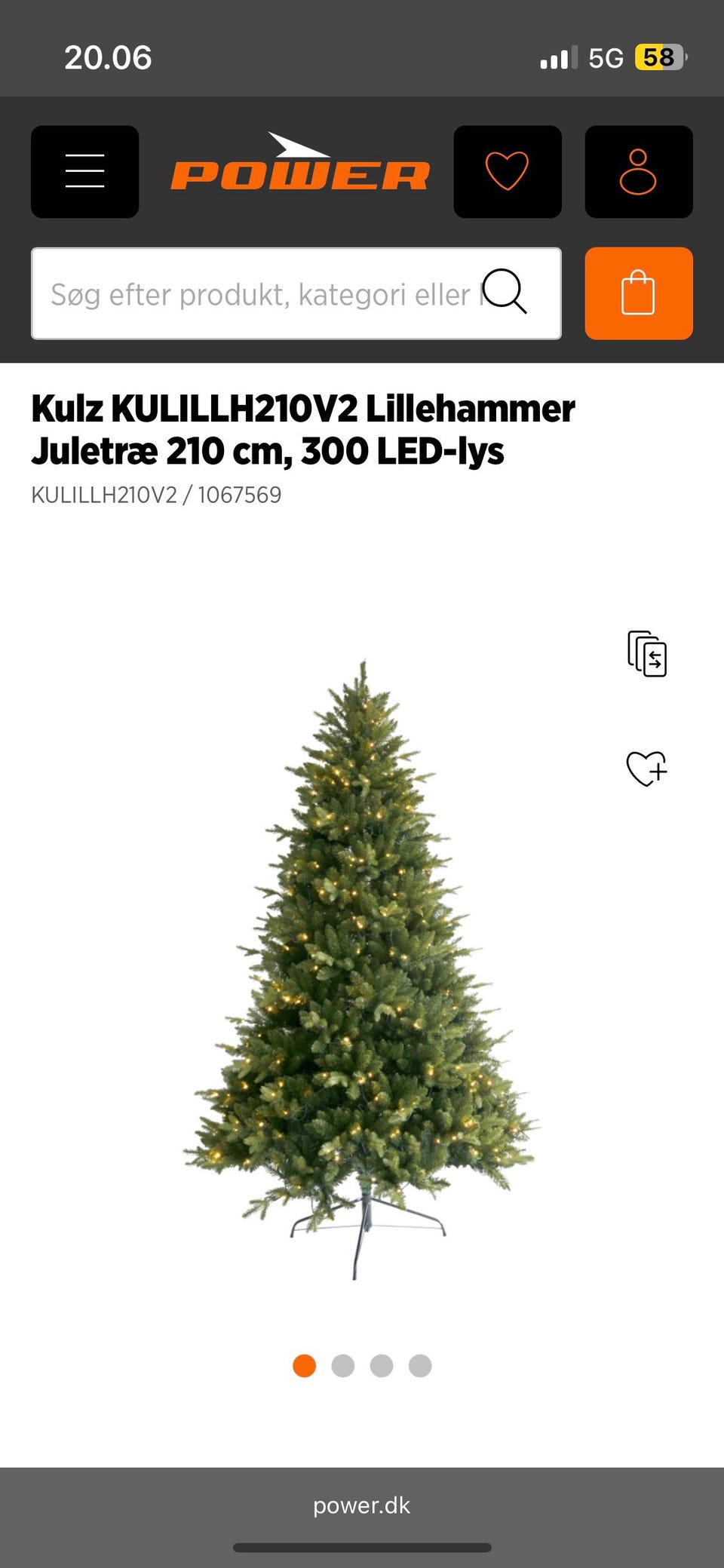Click the search magnifier icon
This screenshot has height=1568, width=724.
[504, 293]
